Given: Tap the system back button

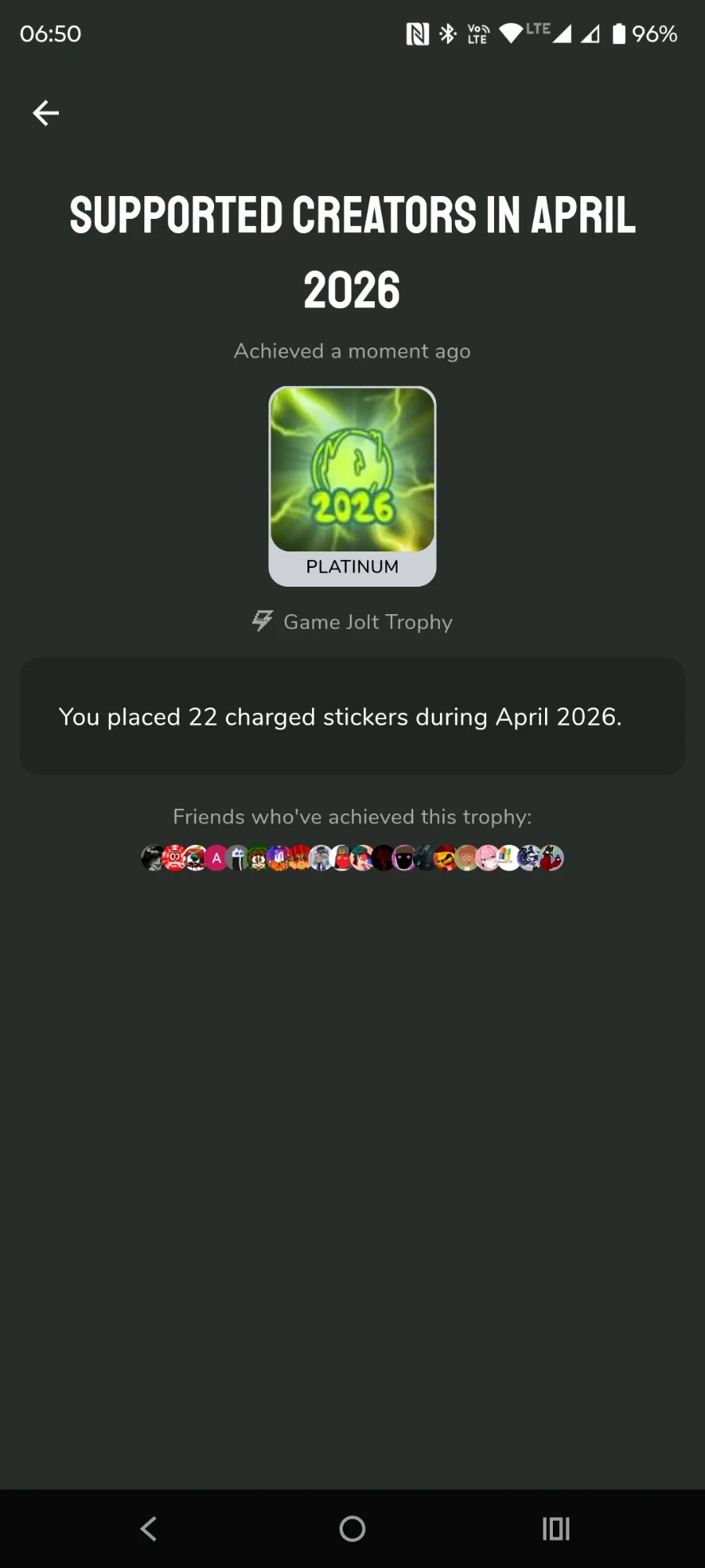Looking at the screenshot, I should 148,1528.
